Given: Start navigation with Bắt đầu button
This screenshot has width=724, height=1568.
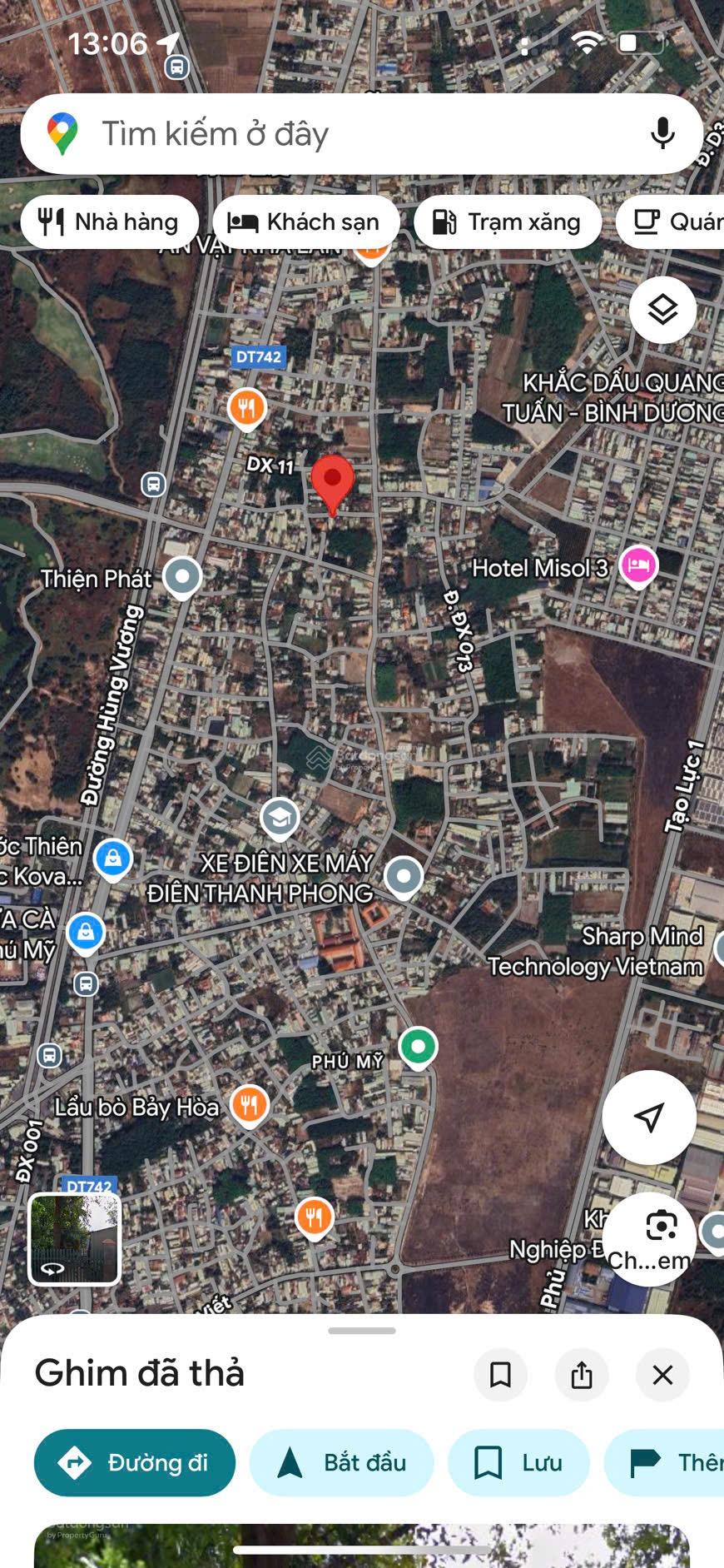Looking at the screenshot, I should [342, 1462].
